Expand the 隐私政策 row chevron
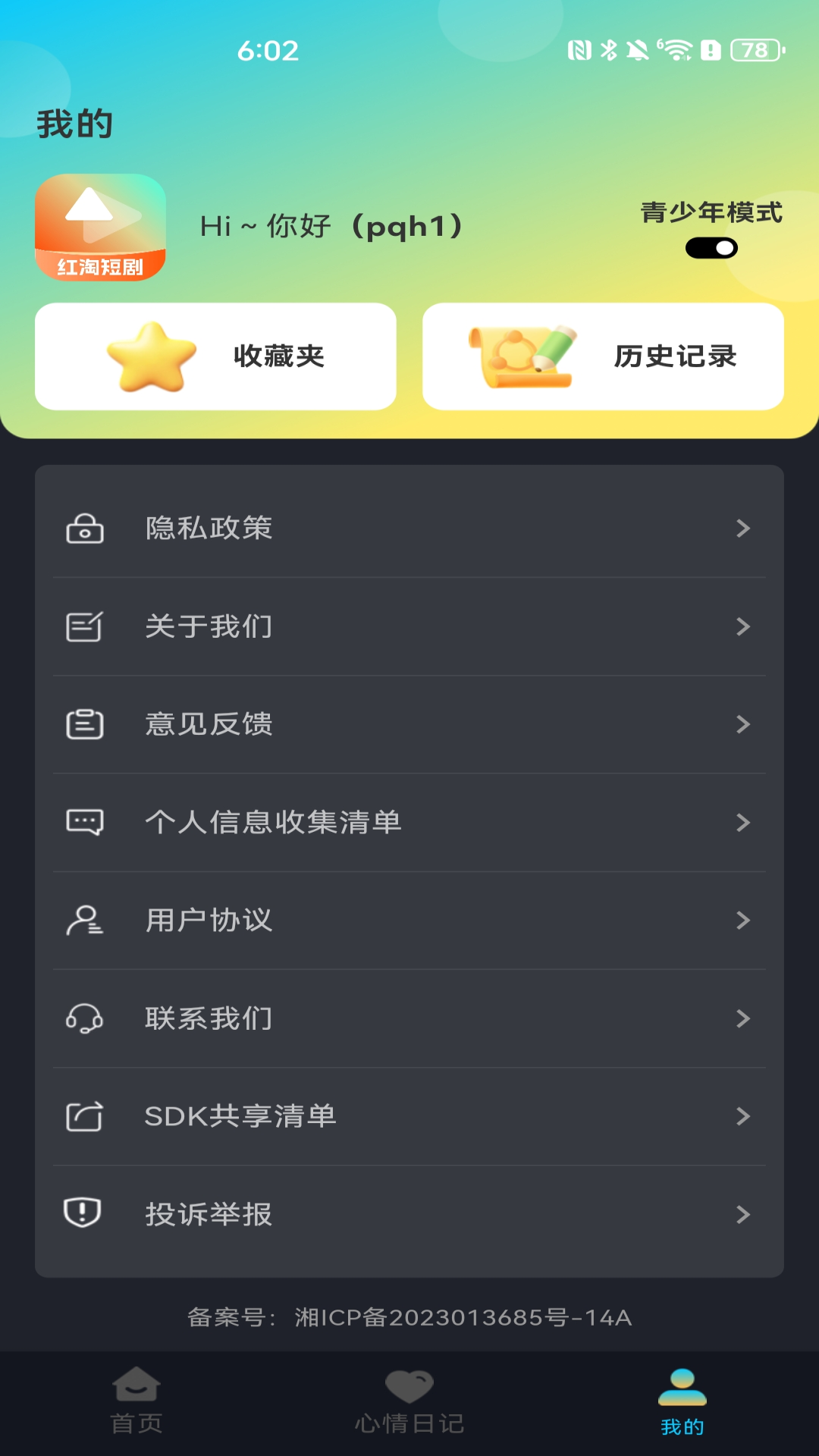This screenshot has width=819, height=1456. coord(743,529)
